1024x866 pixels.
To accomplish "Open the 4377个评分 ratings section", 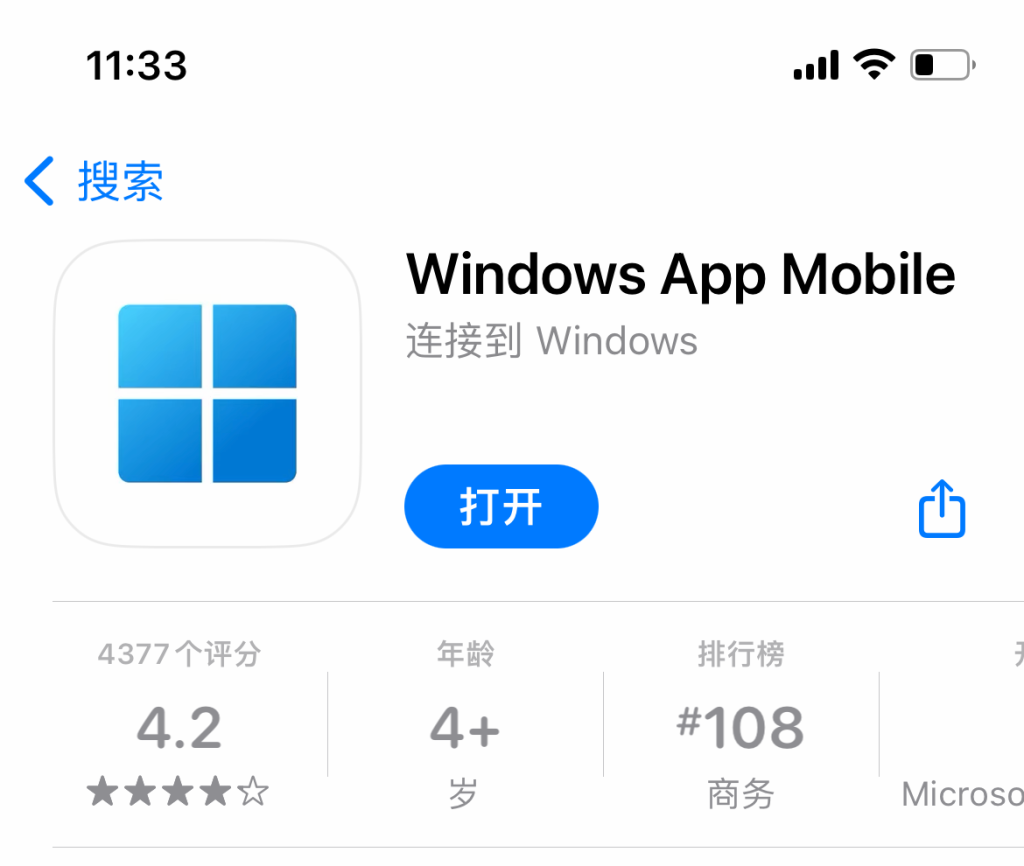I will pos(180,726).
